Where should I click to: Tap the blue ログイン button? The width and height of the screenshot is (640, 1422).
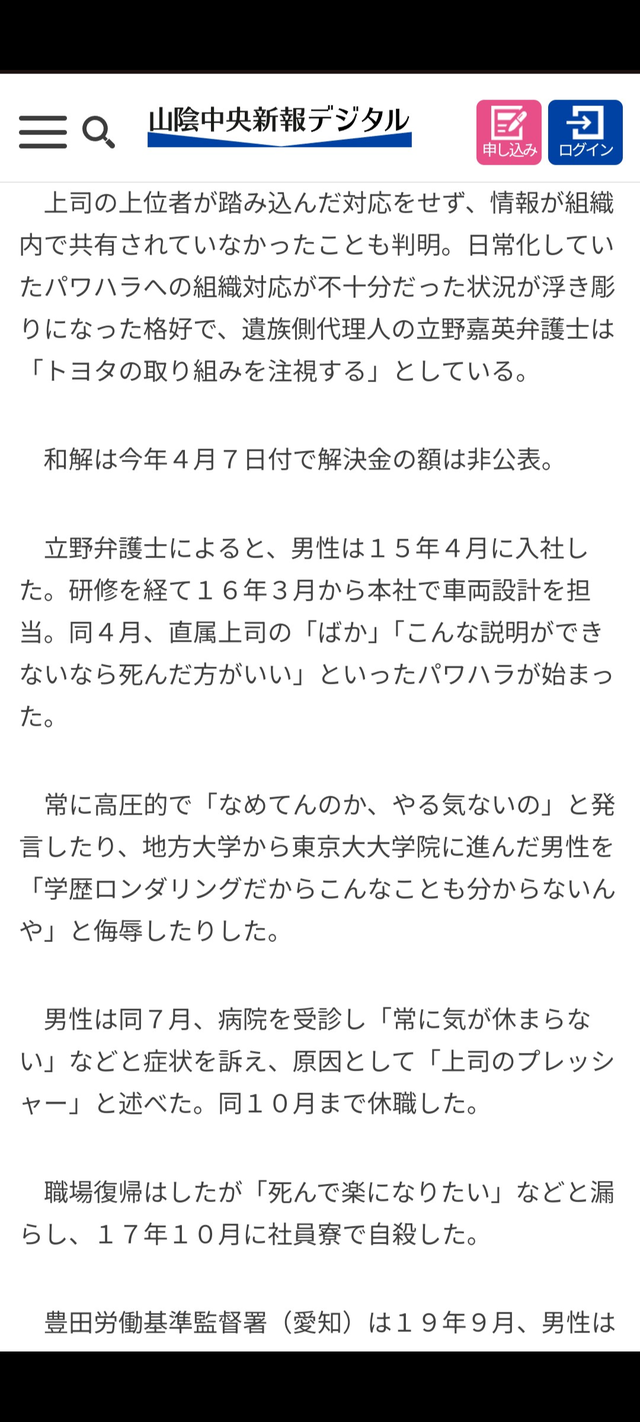click(585, 132)
